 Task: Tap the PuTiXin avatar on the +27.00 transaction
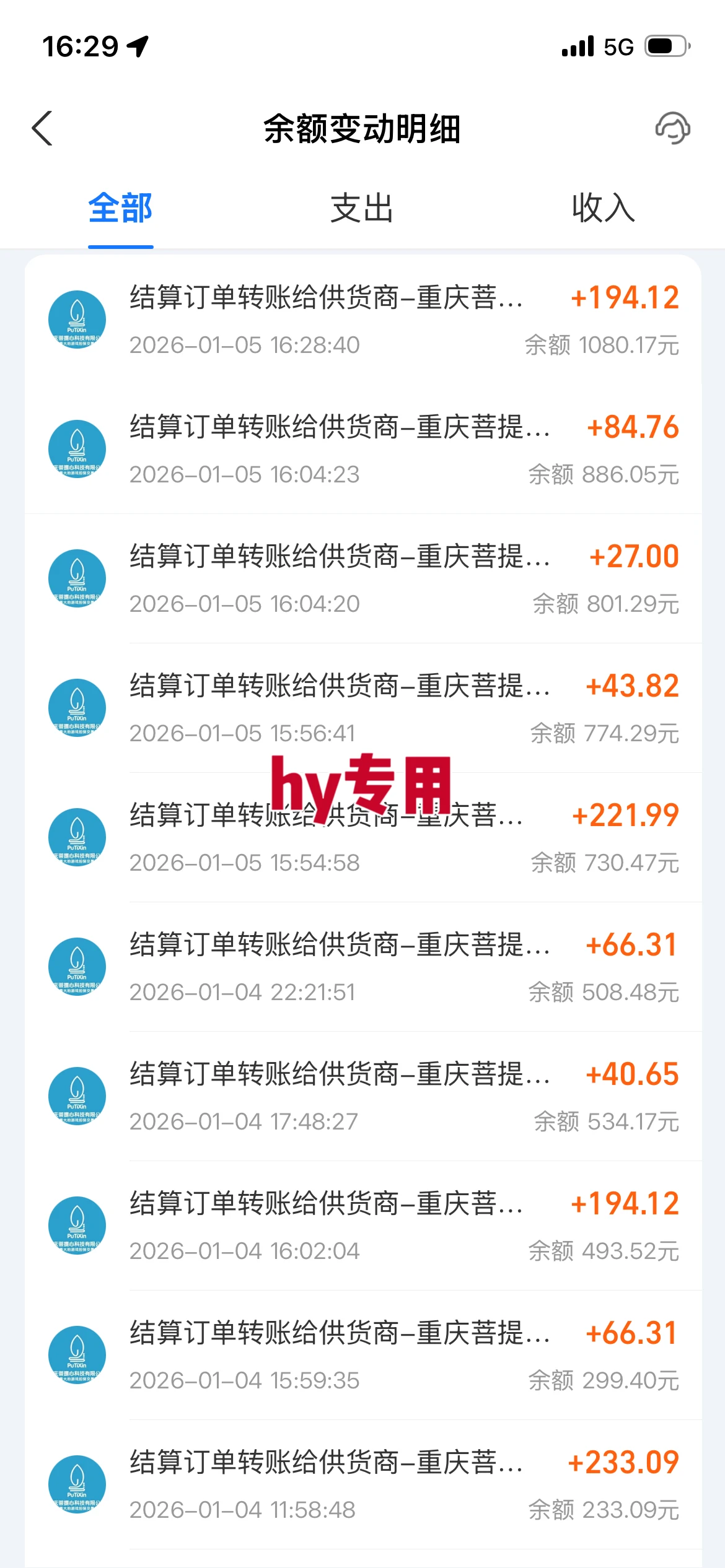tap(77, 578)
